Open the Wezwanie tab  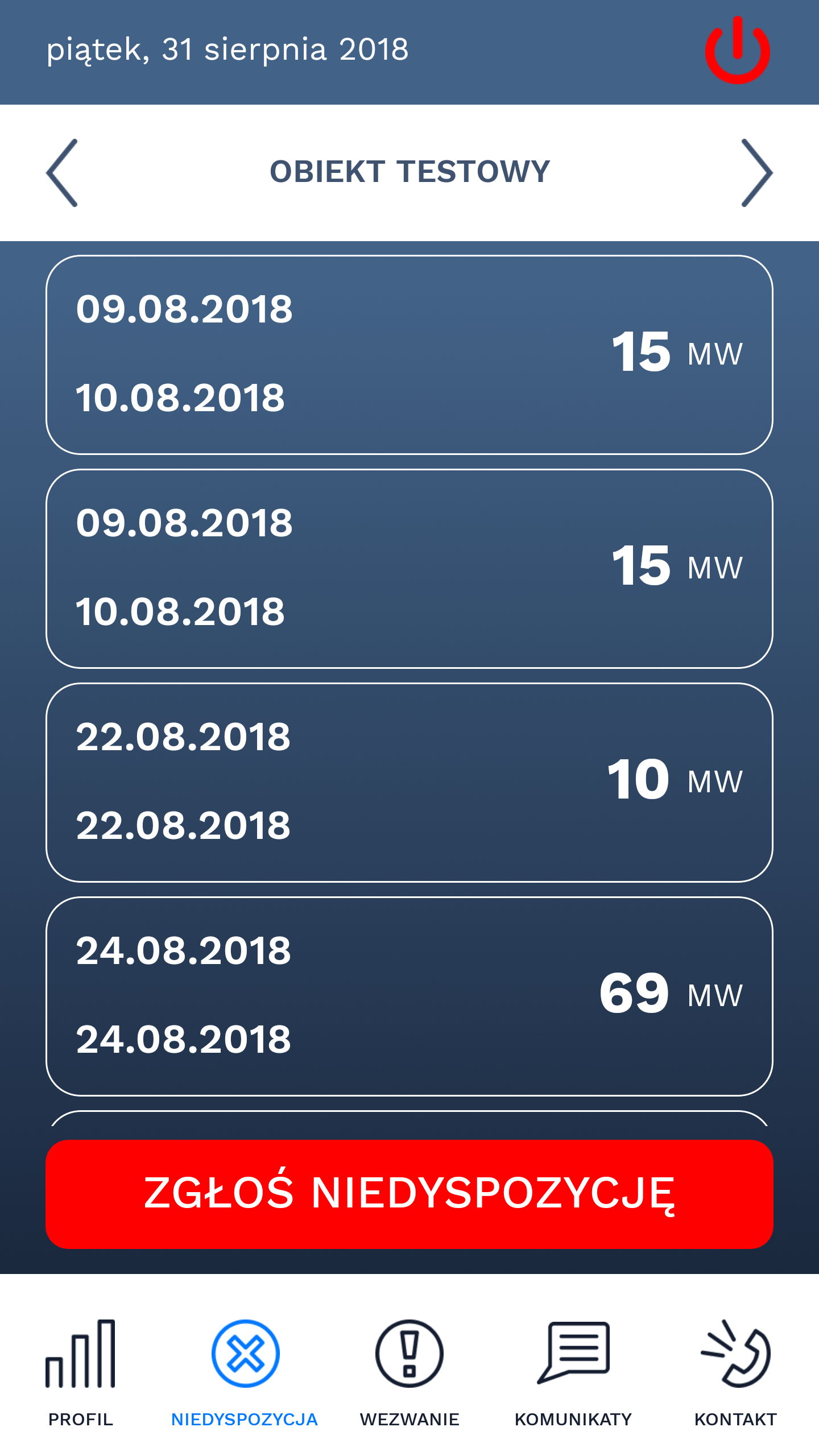pyautogui.click(x=409, y=1373)
